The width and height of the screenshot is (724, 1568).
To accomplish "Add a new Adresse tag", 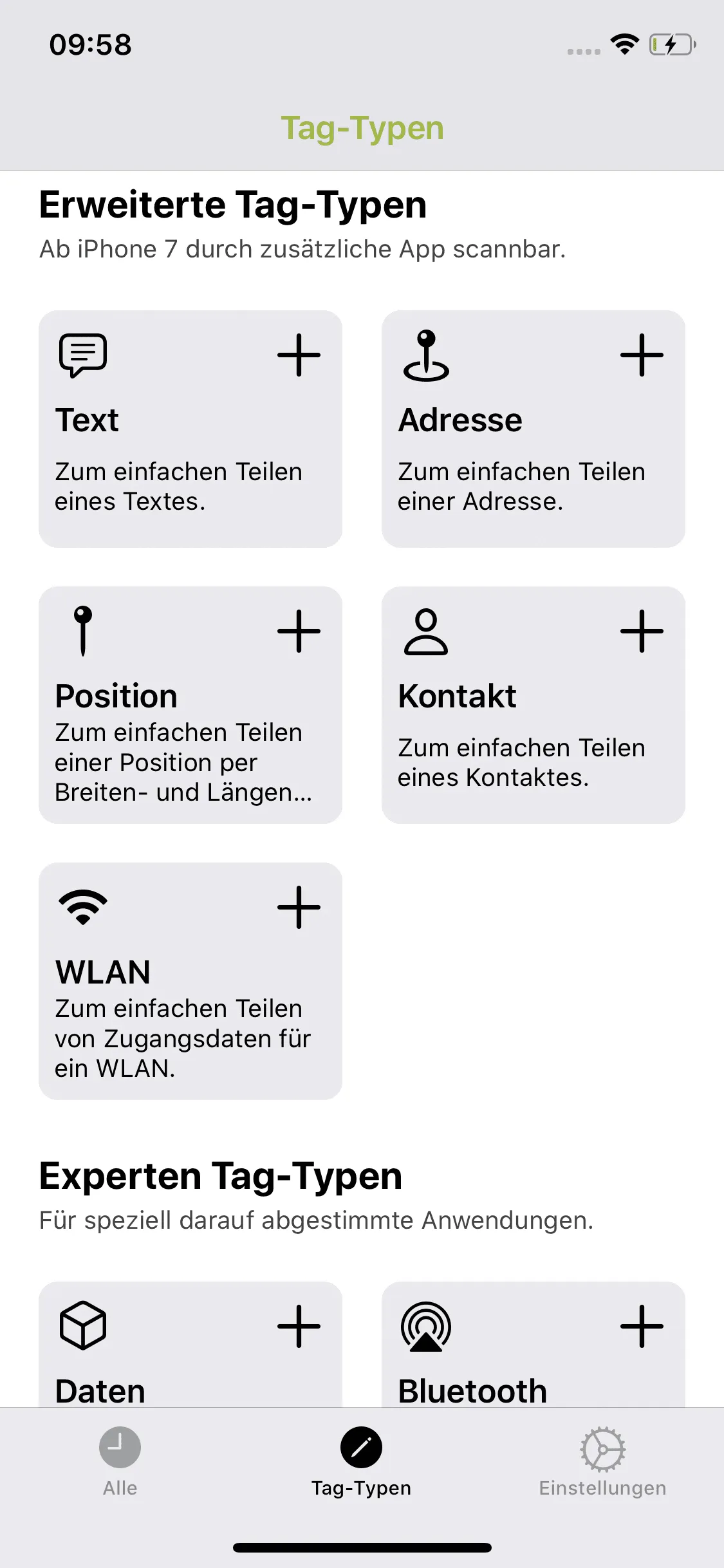I will click(x=642, y=355).
